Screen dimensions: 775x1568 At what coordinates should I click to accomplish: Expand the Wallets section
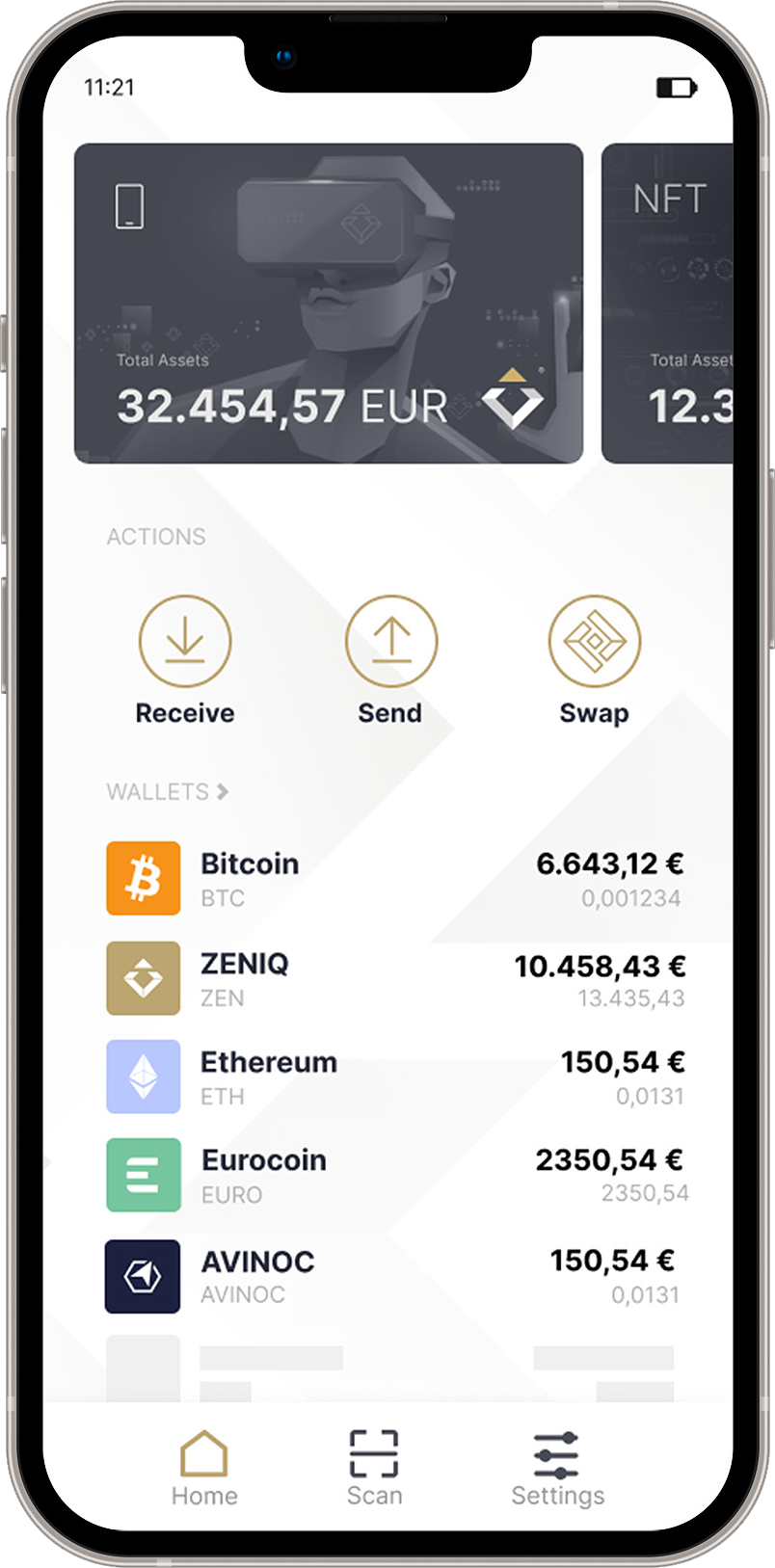click(x=168, y=791)
